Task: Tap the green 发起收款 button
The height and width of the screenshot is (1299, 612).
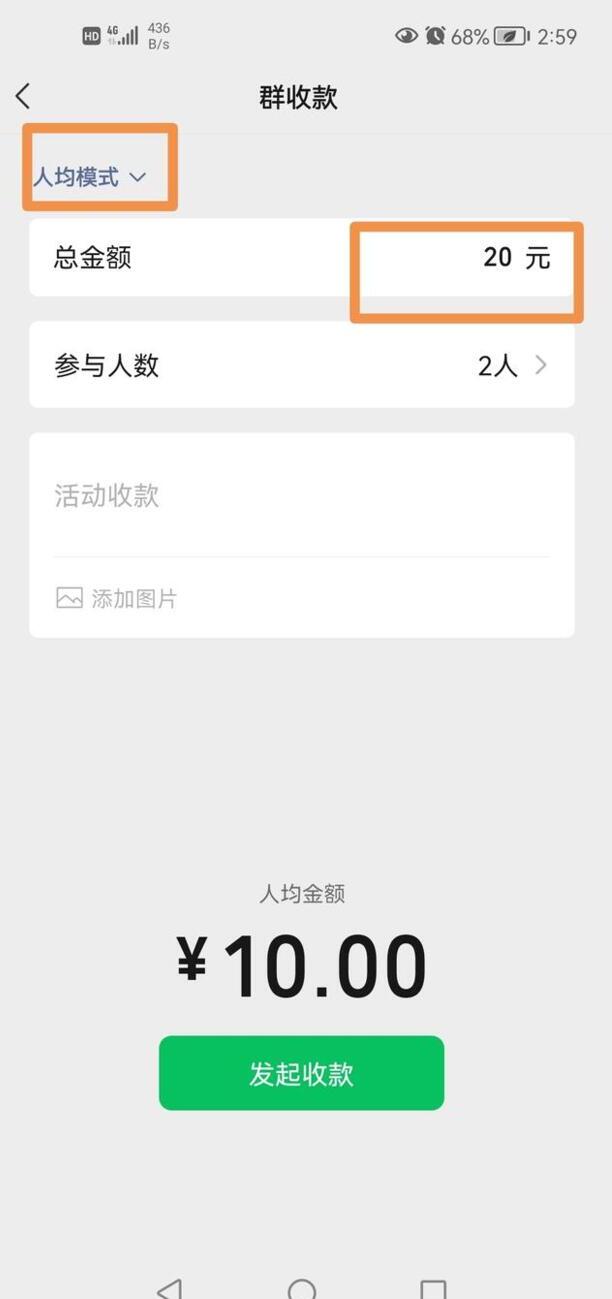Action: [x=301, y=1073]
